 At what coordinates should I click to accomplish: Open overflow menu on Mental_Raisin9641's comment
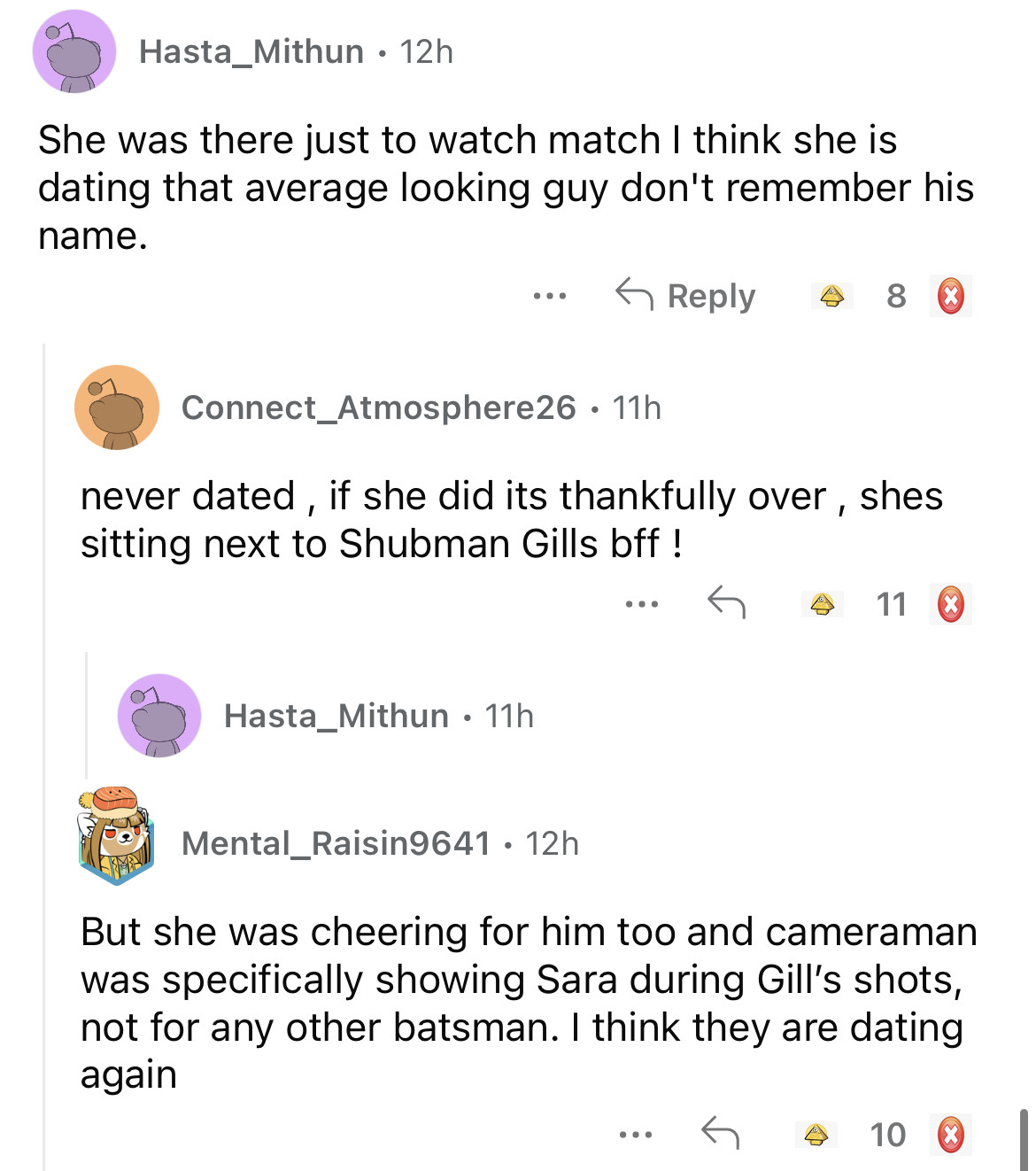coord(636,1134)
